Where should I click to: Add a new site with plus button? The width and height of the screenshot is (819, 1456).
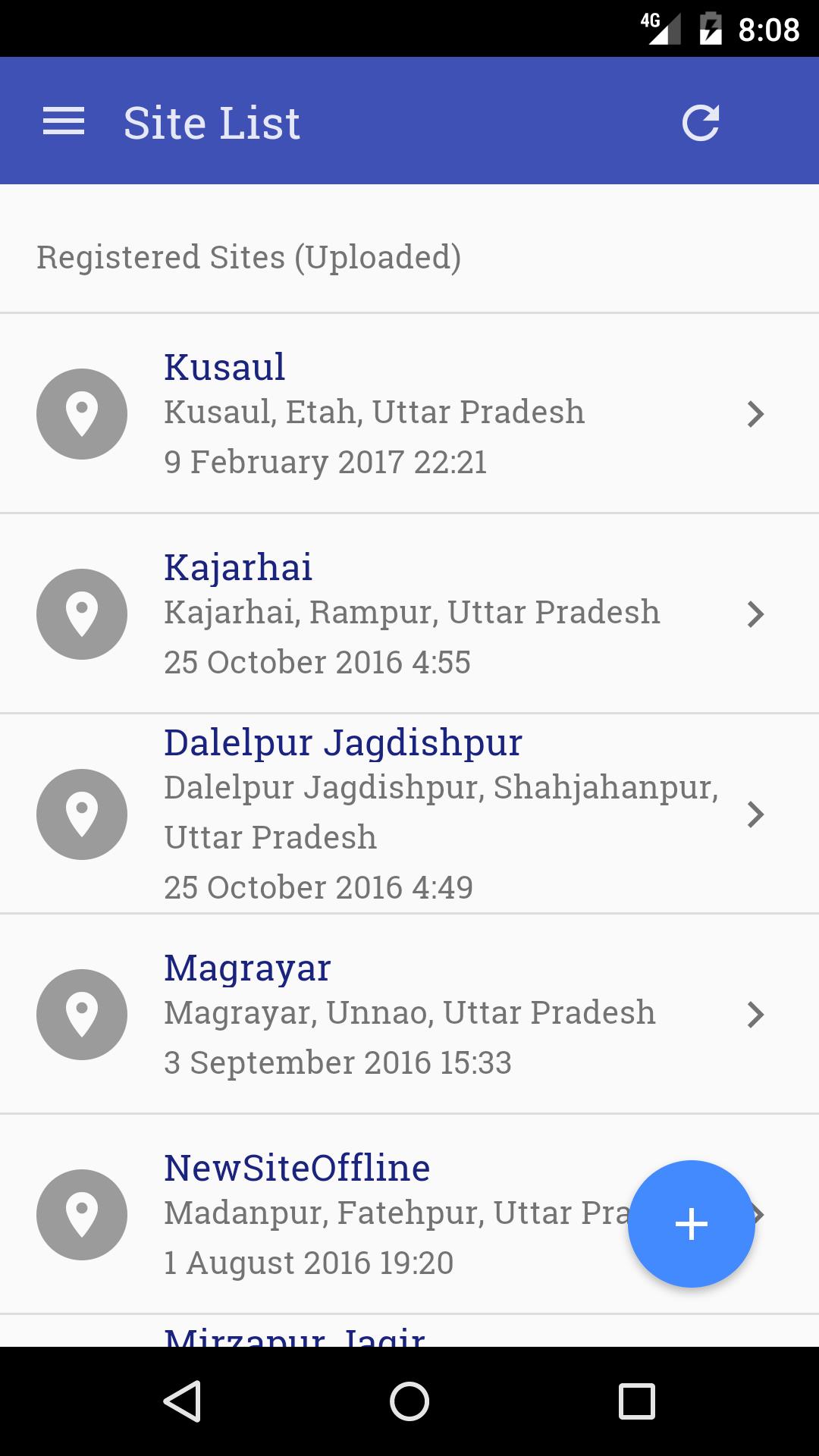691,1224
